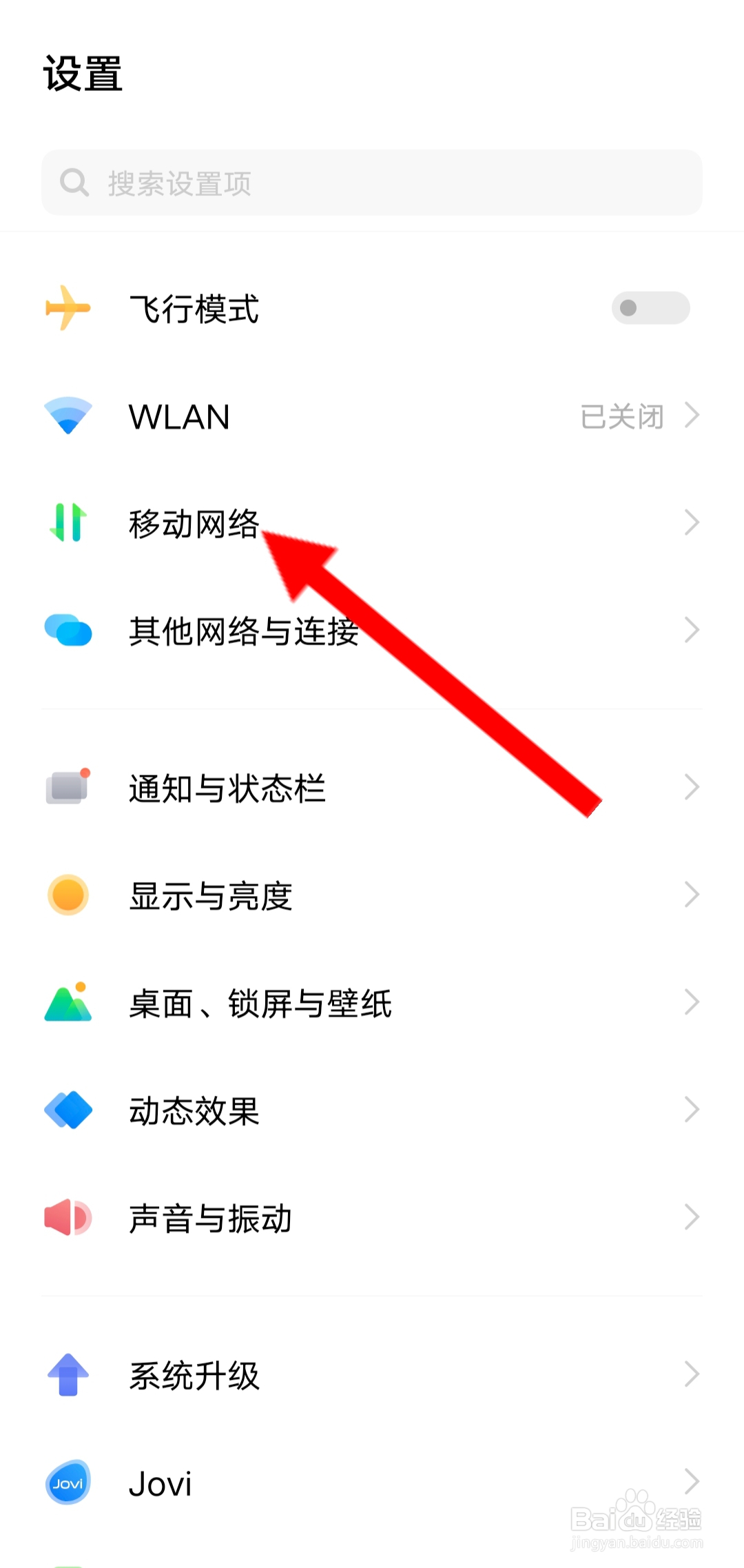Click the orange sun icon for 显示与亮度
The image size is (744, 1568).
tap(67, 894)
